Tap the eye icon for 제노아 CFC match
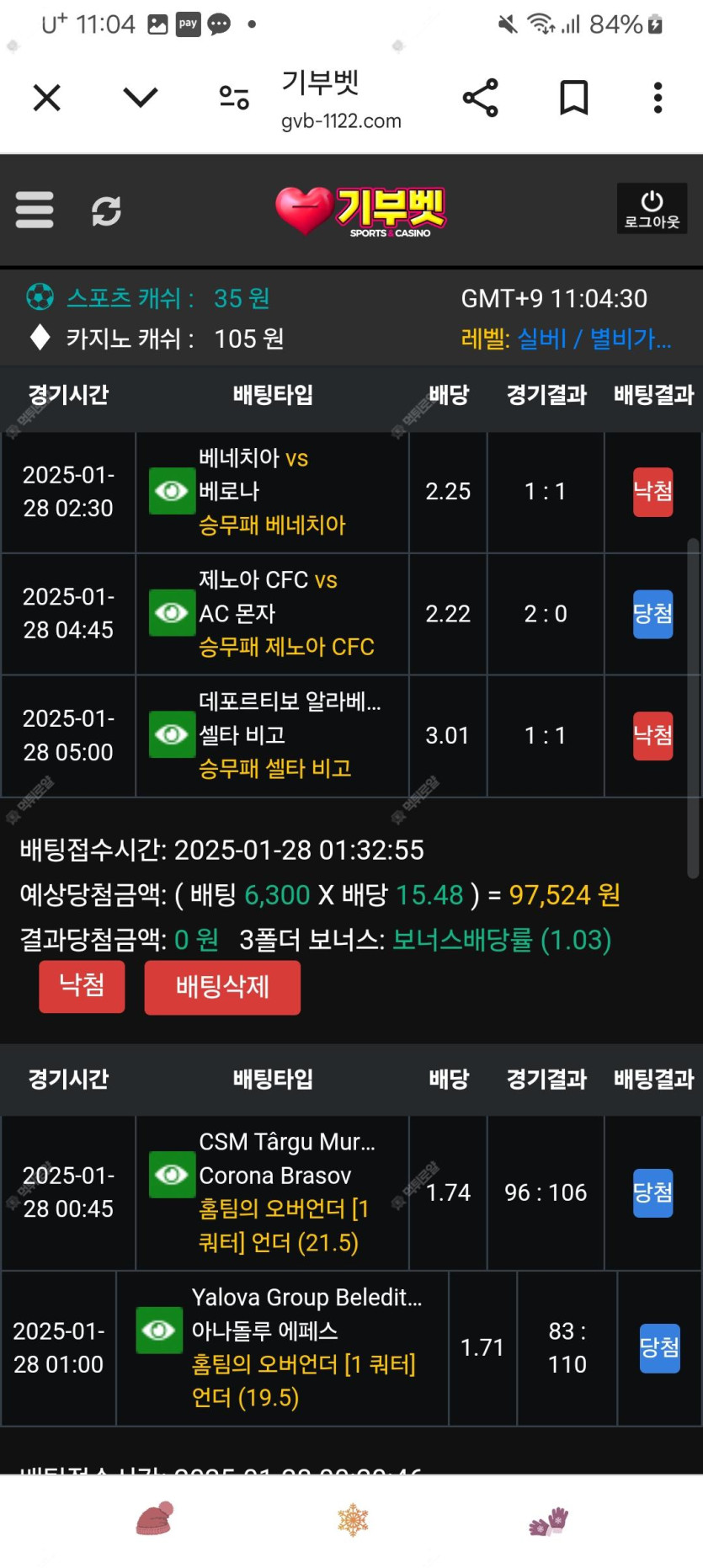This screenshot has height=1568, width=703. (x=172, y=613)
